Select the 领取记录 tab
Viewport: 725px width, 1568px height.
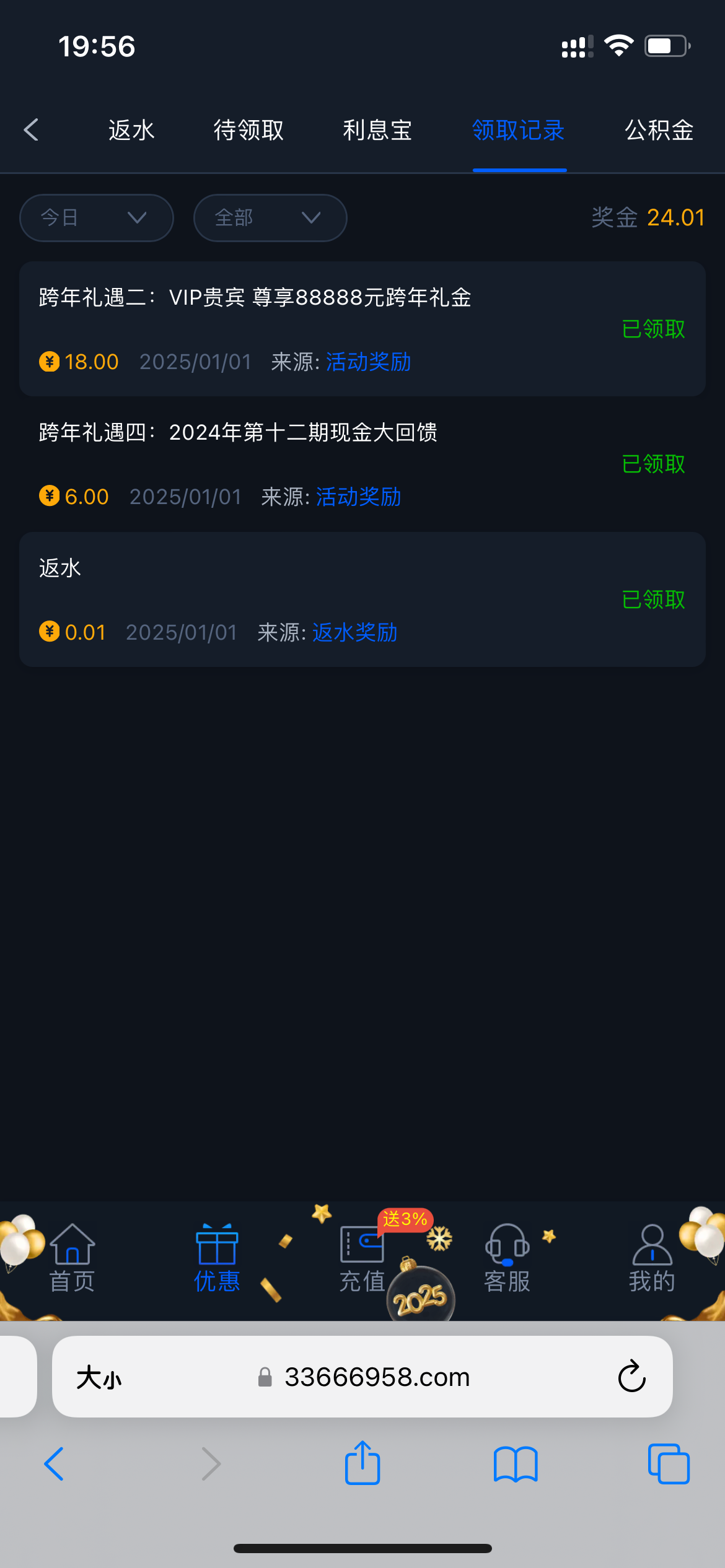tap(519, 131)
